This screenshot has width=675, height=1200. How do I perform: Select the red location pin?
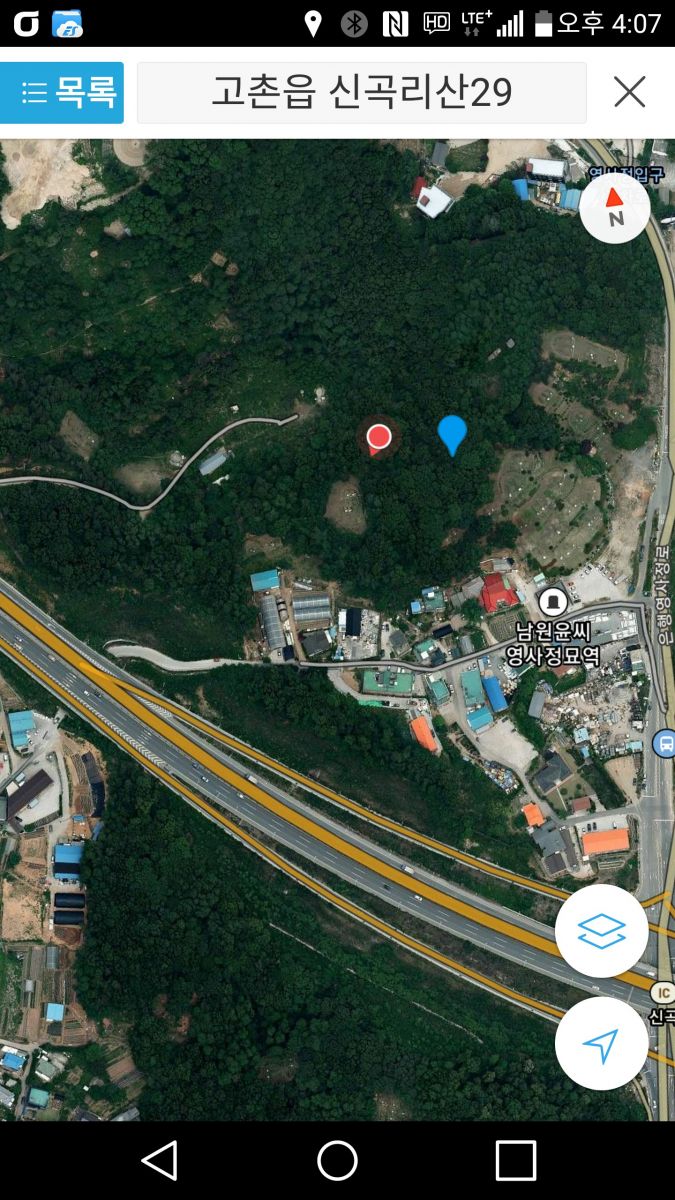378,437
